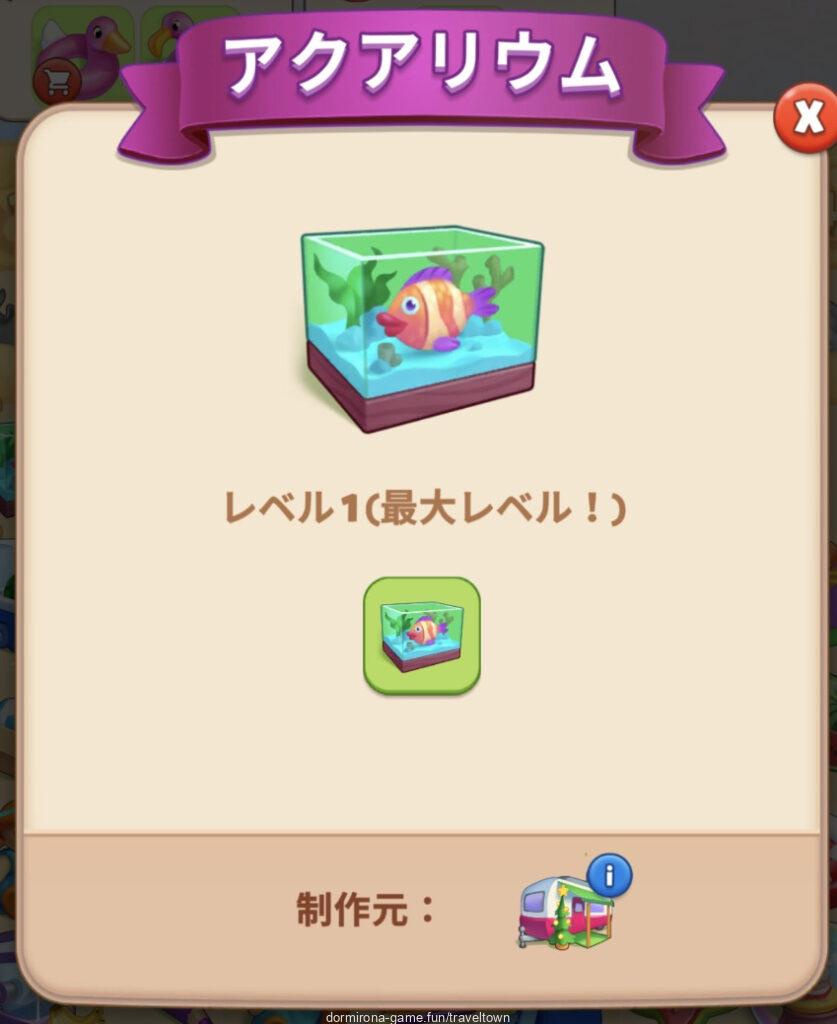
Task: Close the アクアリウム dialog
Action: 806,119
